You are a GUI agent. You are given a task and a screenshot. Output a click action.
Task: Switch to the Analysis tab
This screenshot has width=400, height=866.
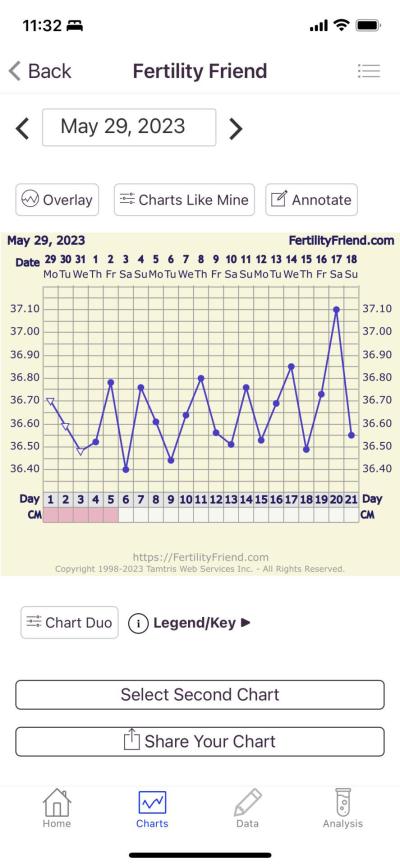pos(343,809)
